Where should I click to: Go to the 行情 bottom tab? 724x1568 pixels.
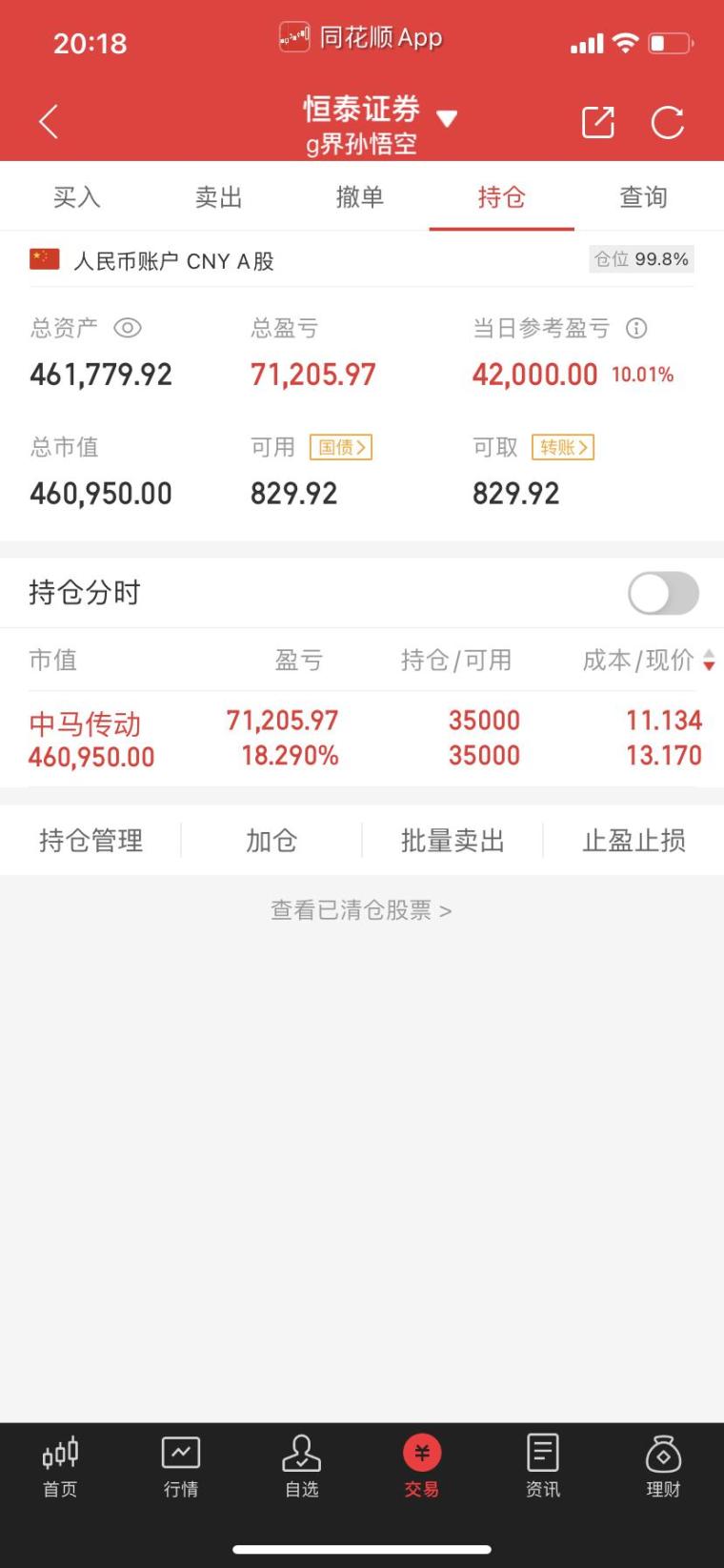[181, 1467]
